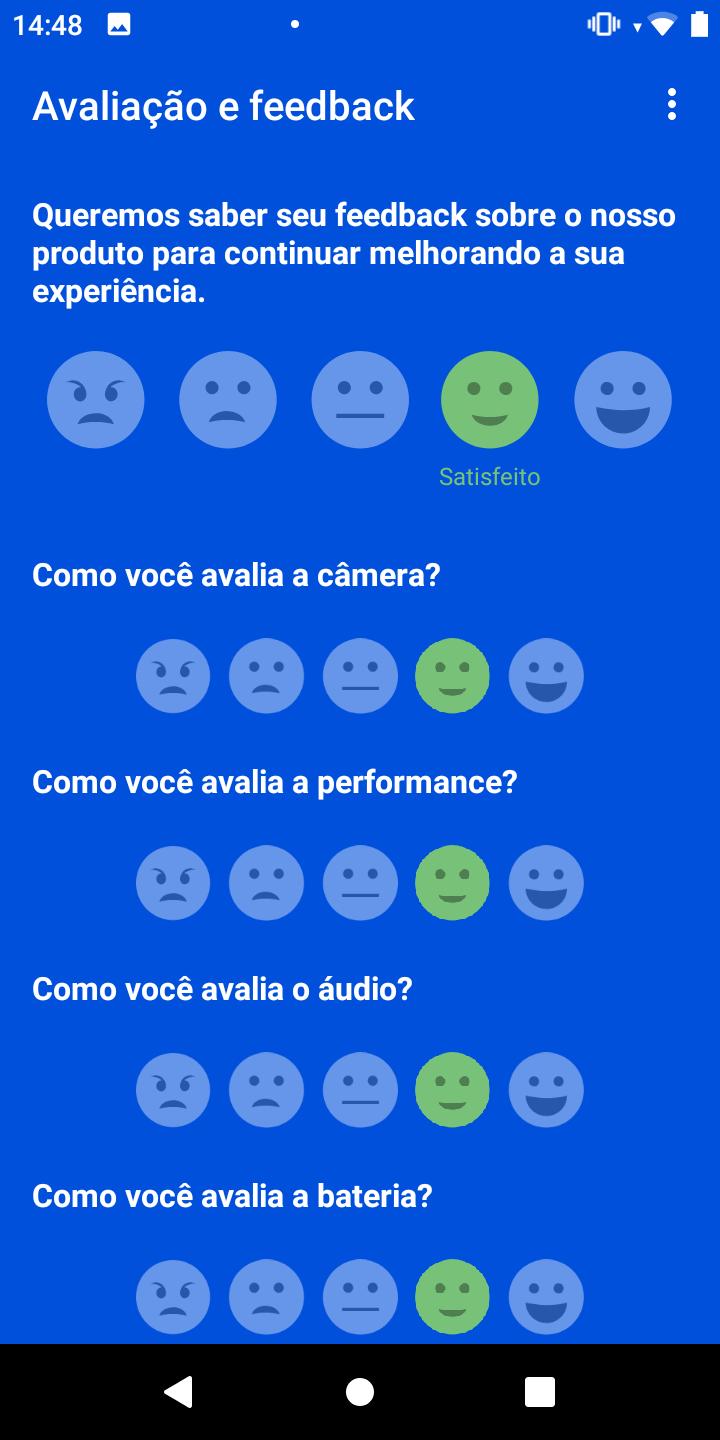Open recent apps from the navigation bar
Screen dimensions: 720x1440
pos(540,1392)
